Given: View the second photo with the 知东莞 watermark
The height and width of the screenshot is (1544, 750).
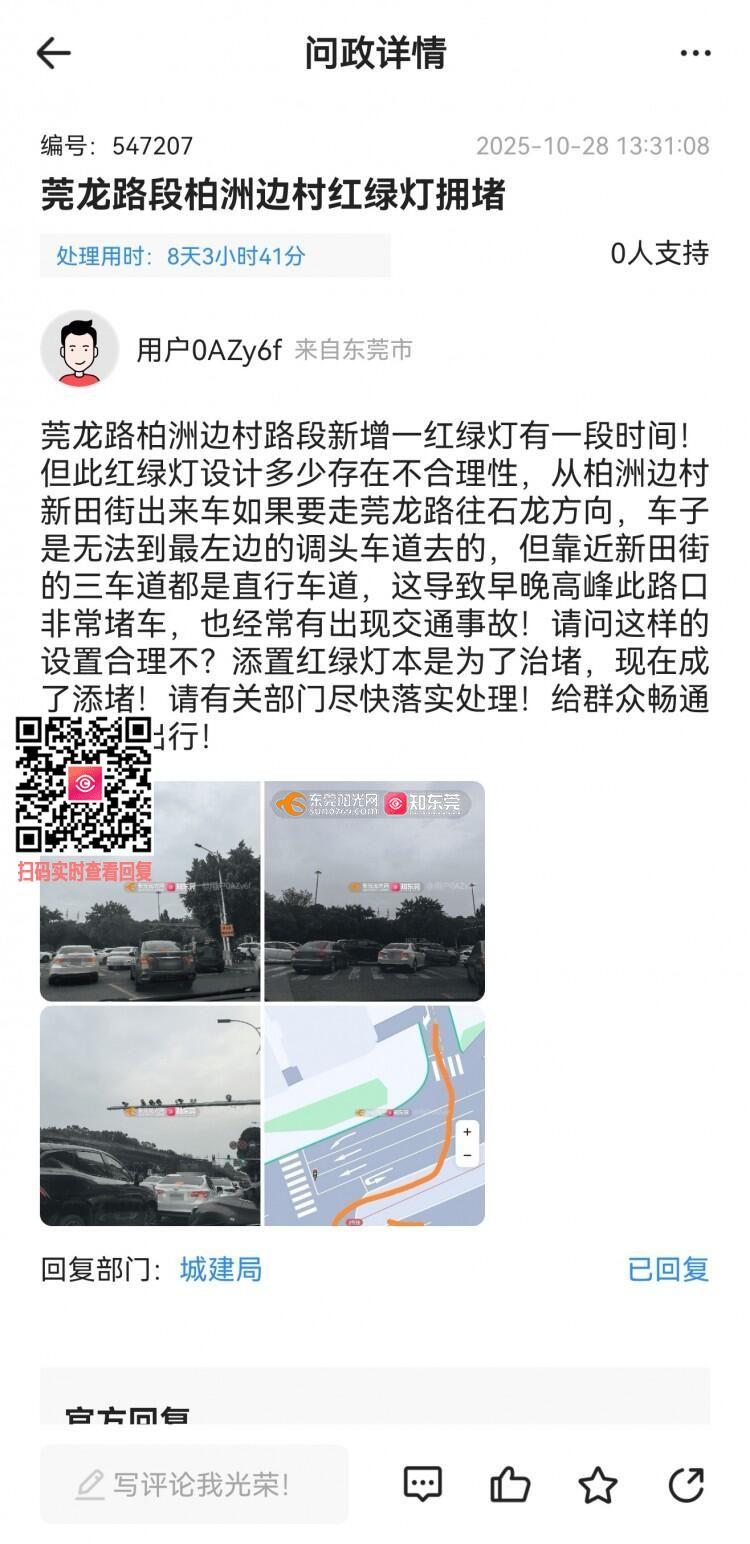Looking at the screenshot, I should click(x=375, y=892).
